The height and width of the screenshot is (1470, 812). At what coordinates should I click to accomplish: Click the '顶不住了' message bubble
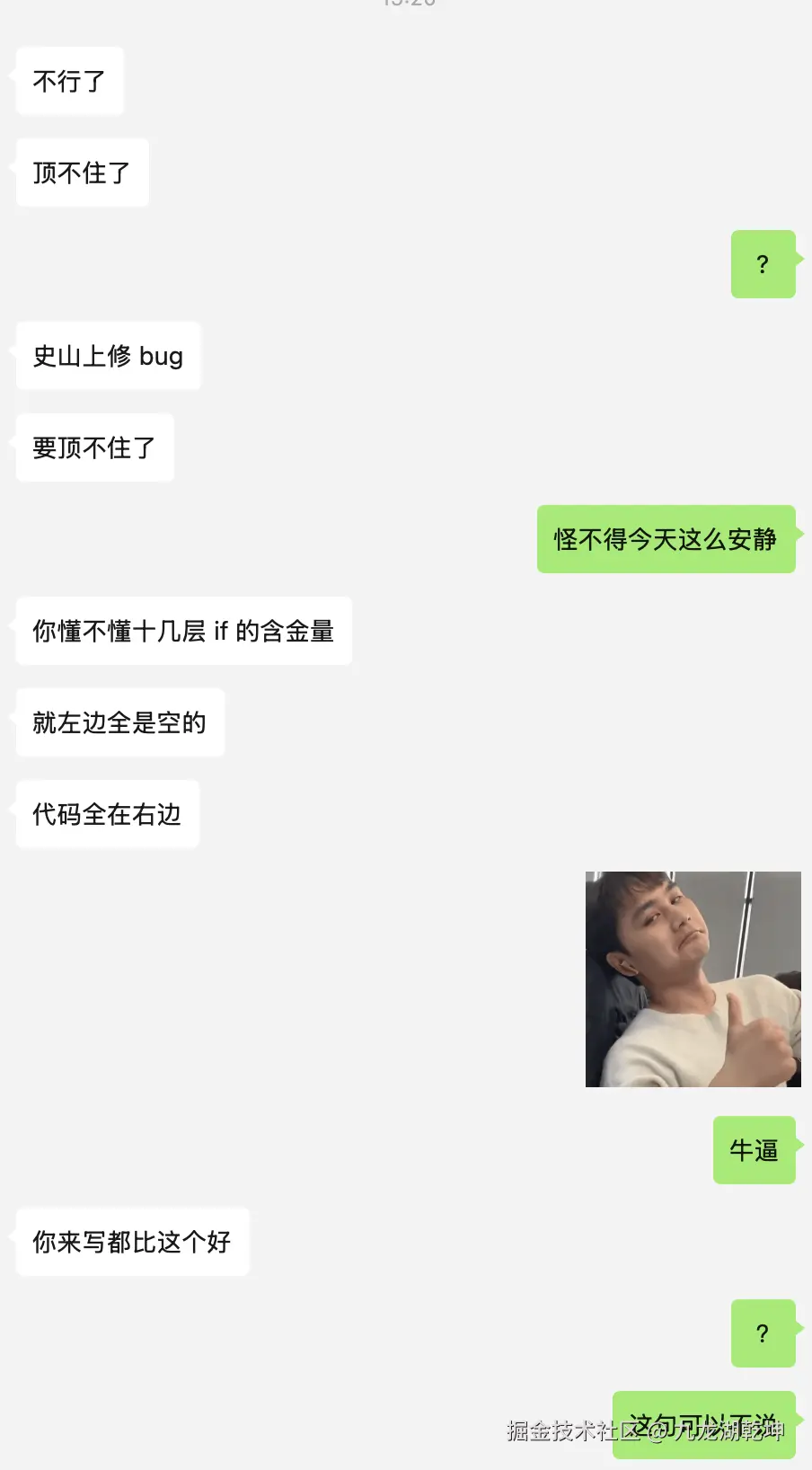point(82,173)
